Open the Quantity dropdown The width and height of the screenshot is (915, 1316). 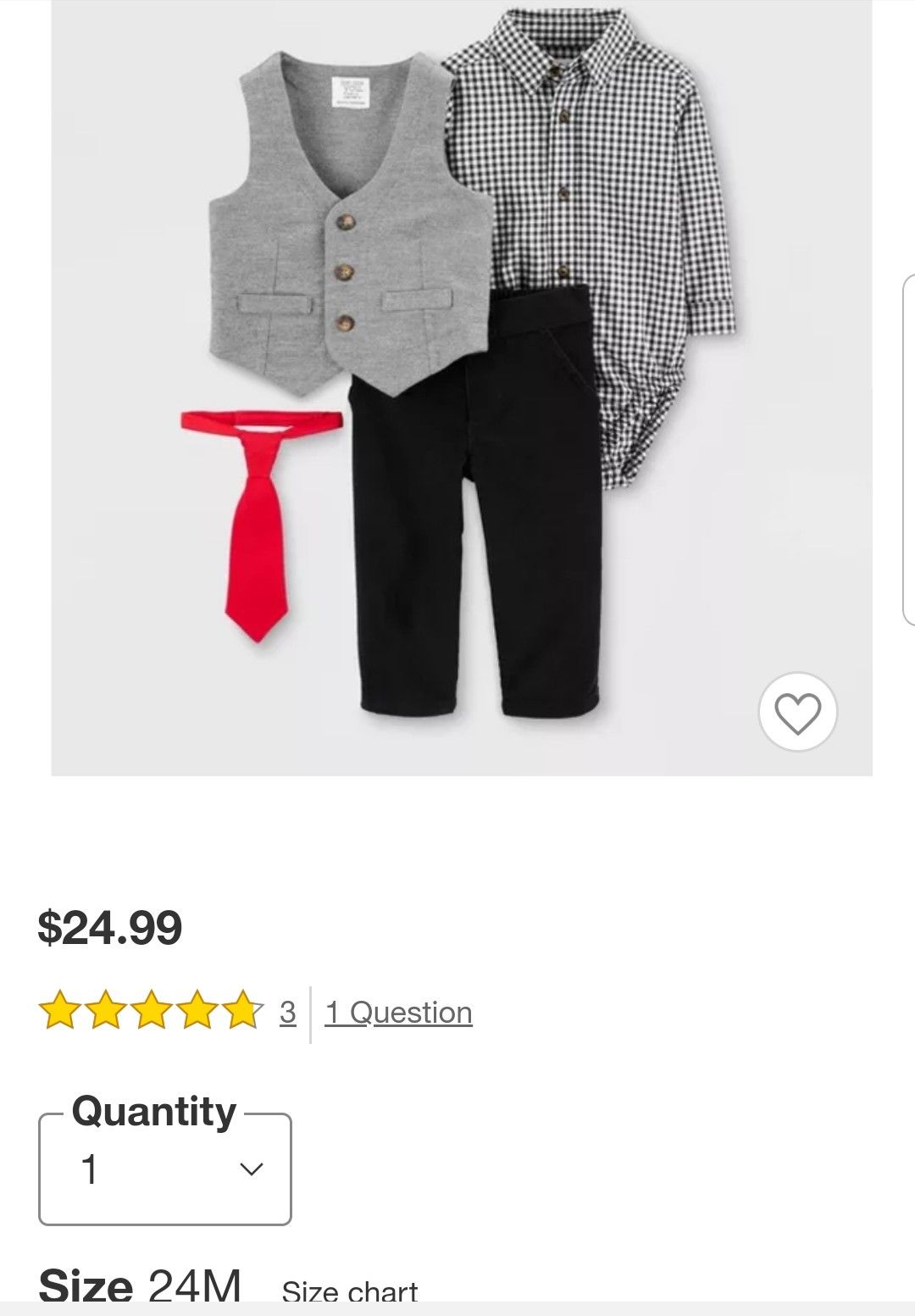(x=165, y=1169)
